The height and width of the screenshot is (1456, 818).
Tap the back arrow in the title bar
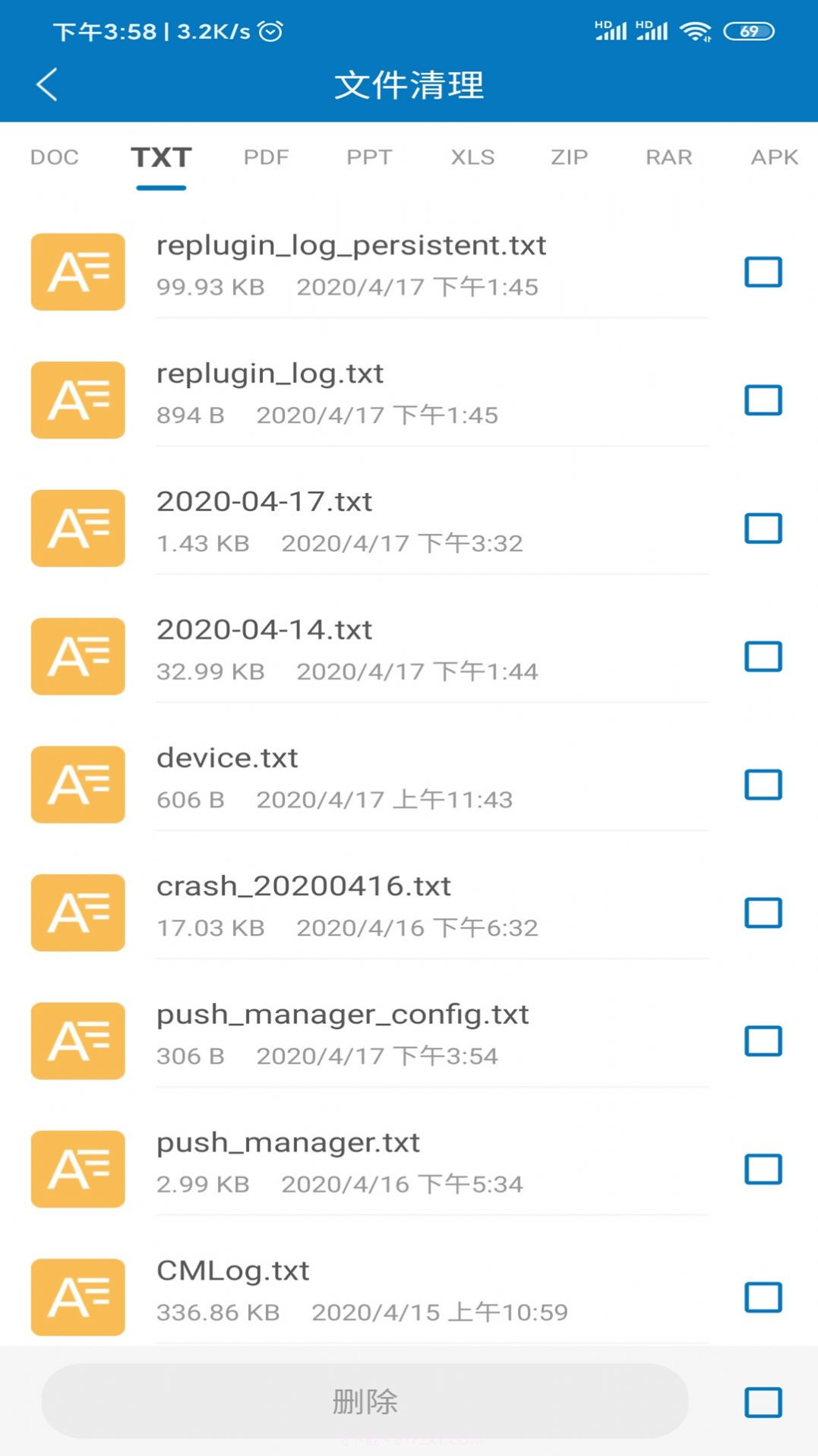point(47,85)
